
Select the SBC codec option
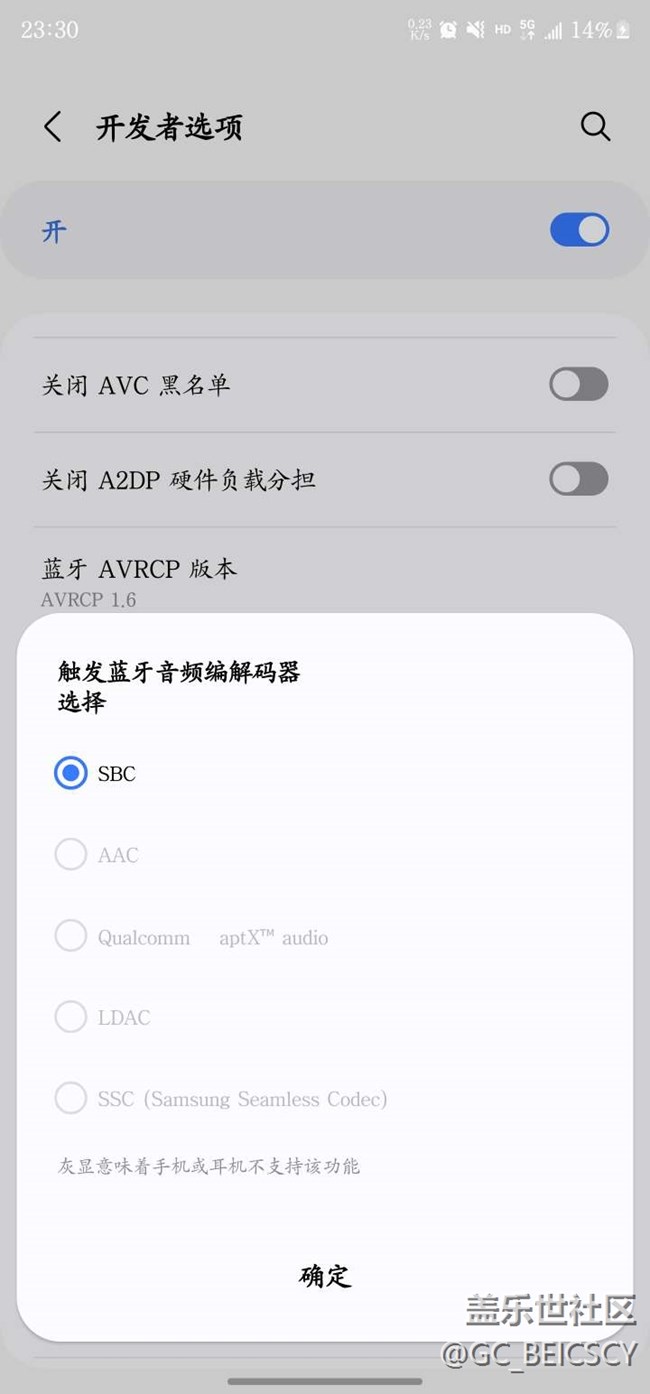click(x=71, y=773)
